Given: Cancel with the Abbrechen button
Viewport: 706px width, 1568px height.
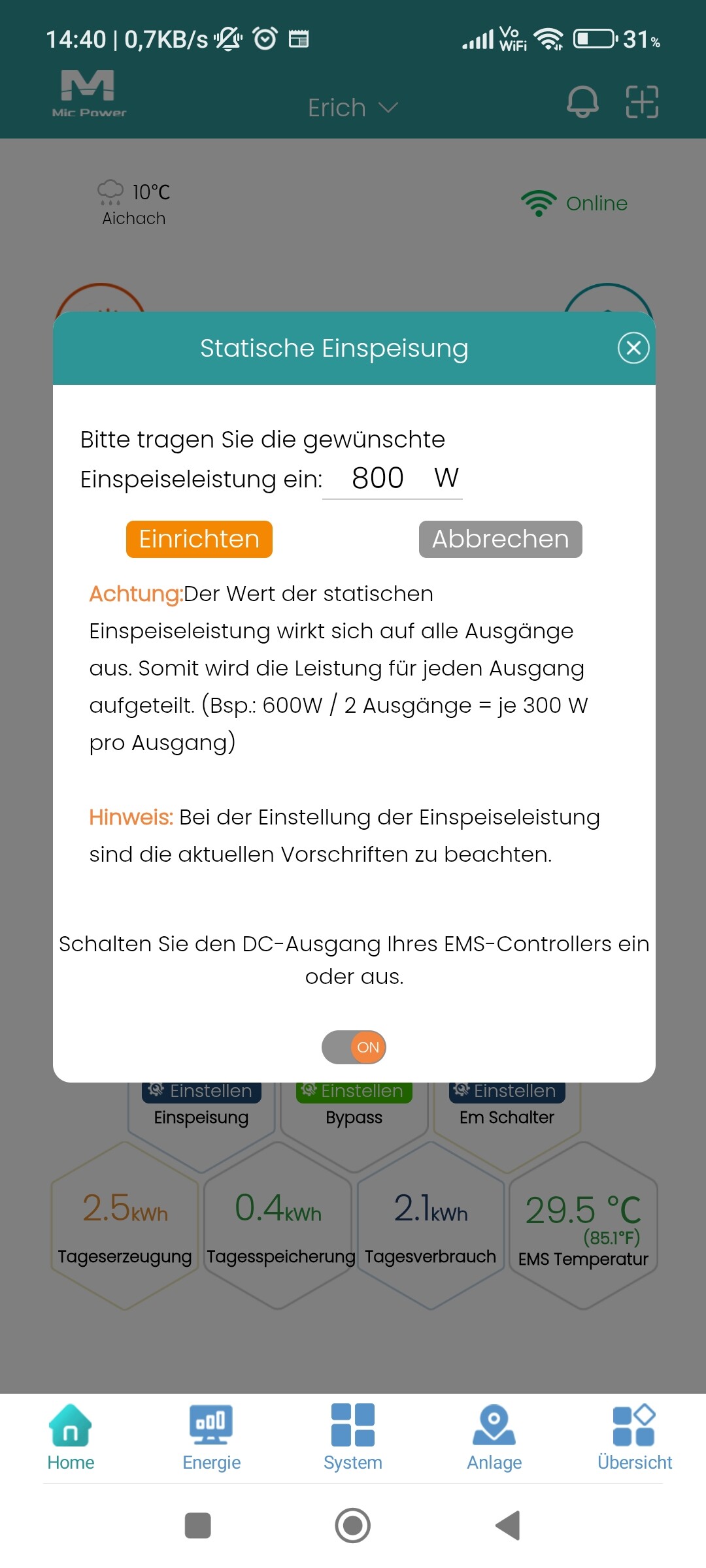Looking at the screenshot, I should click(500, 539).
